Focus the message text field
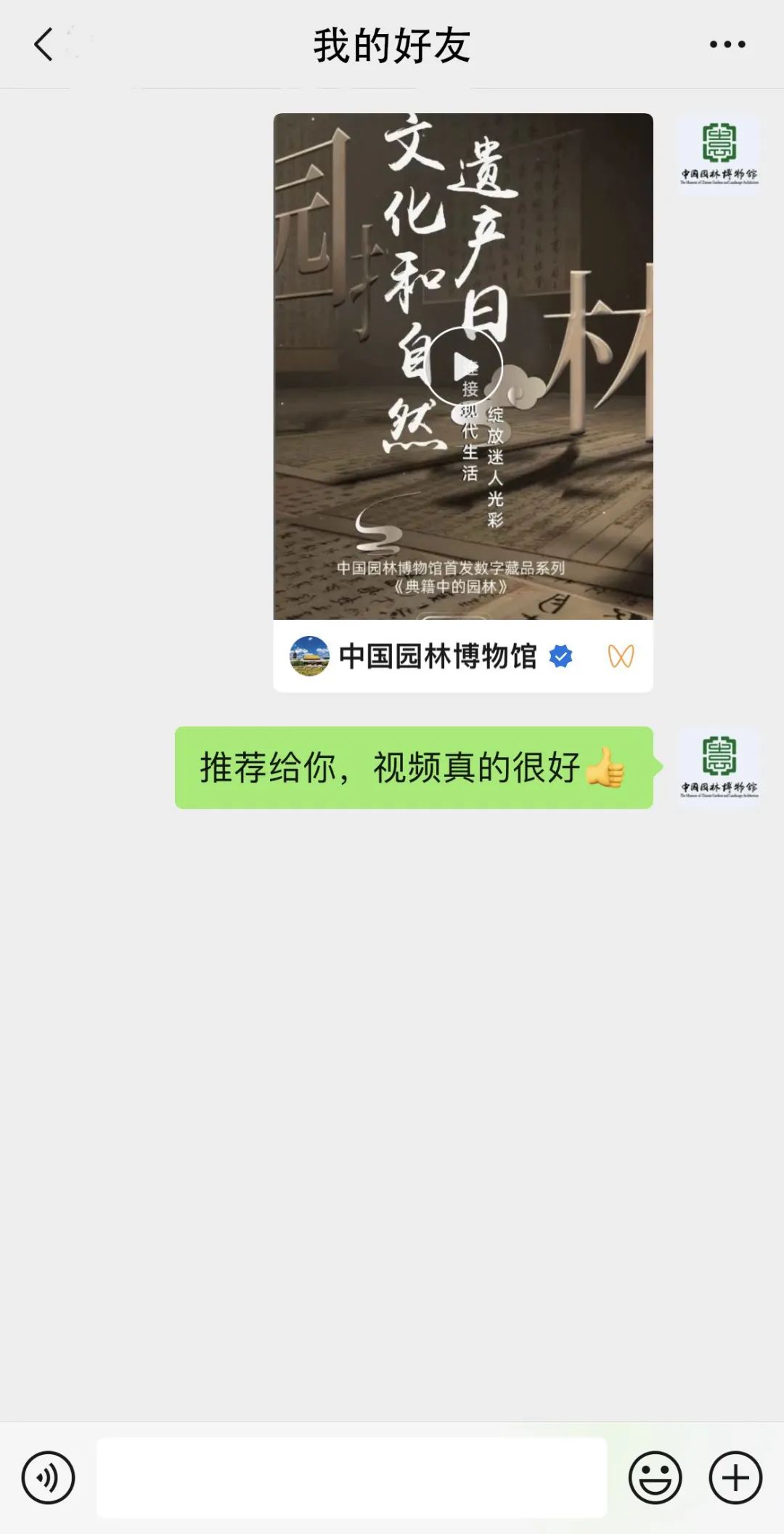784x1534 pixels. coord(351,1477)
